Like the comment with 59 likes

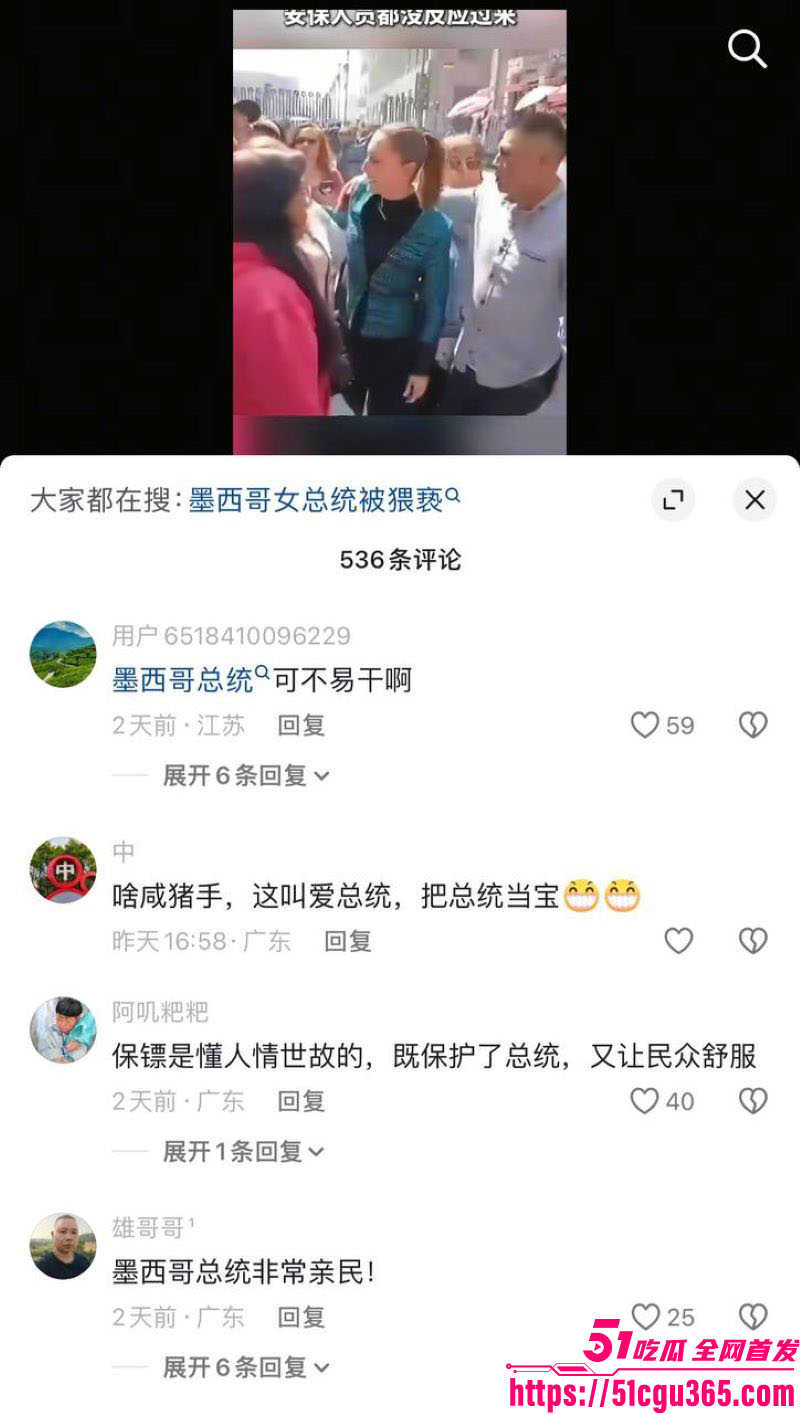pos(648,724)
